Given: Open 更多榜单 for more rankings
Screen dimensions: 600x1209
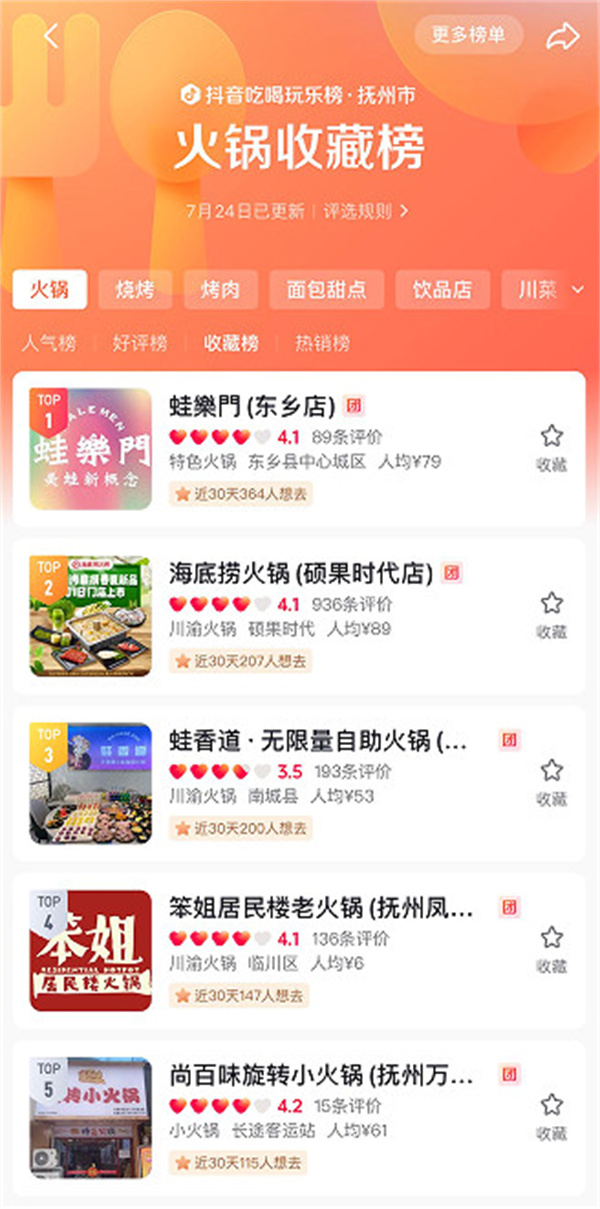Looking at the screenshot, I should [x=469, y=35].
